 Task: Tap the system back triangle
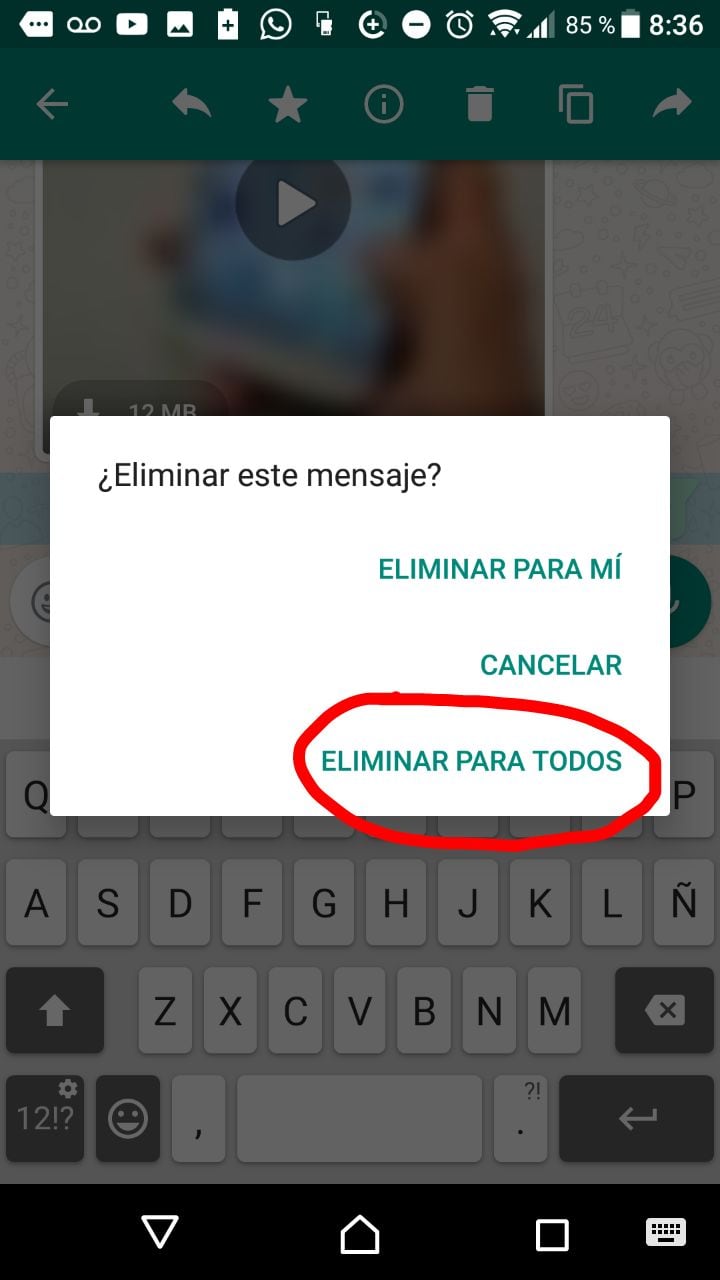[x=160, y=1233]
